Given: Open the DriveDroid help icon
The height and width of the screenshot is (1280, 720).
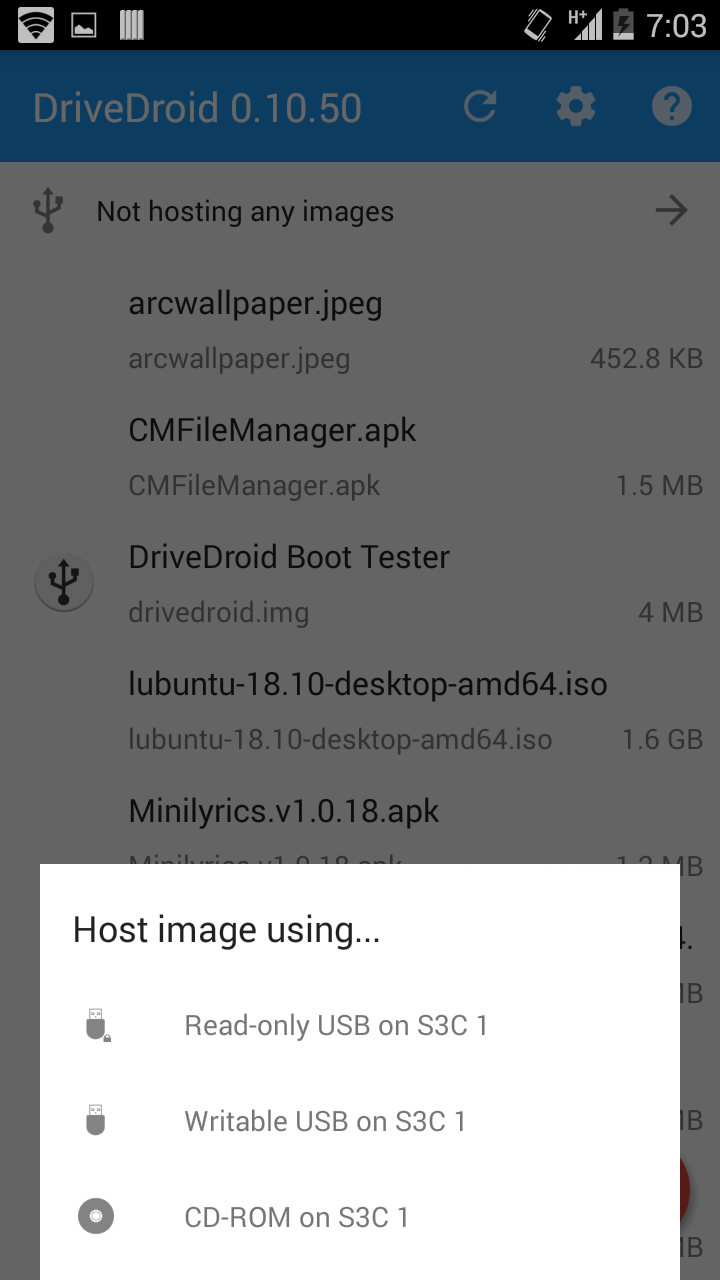Looking at the screenshot, I should [671, 105].
